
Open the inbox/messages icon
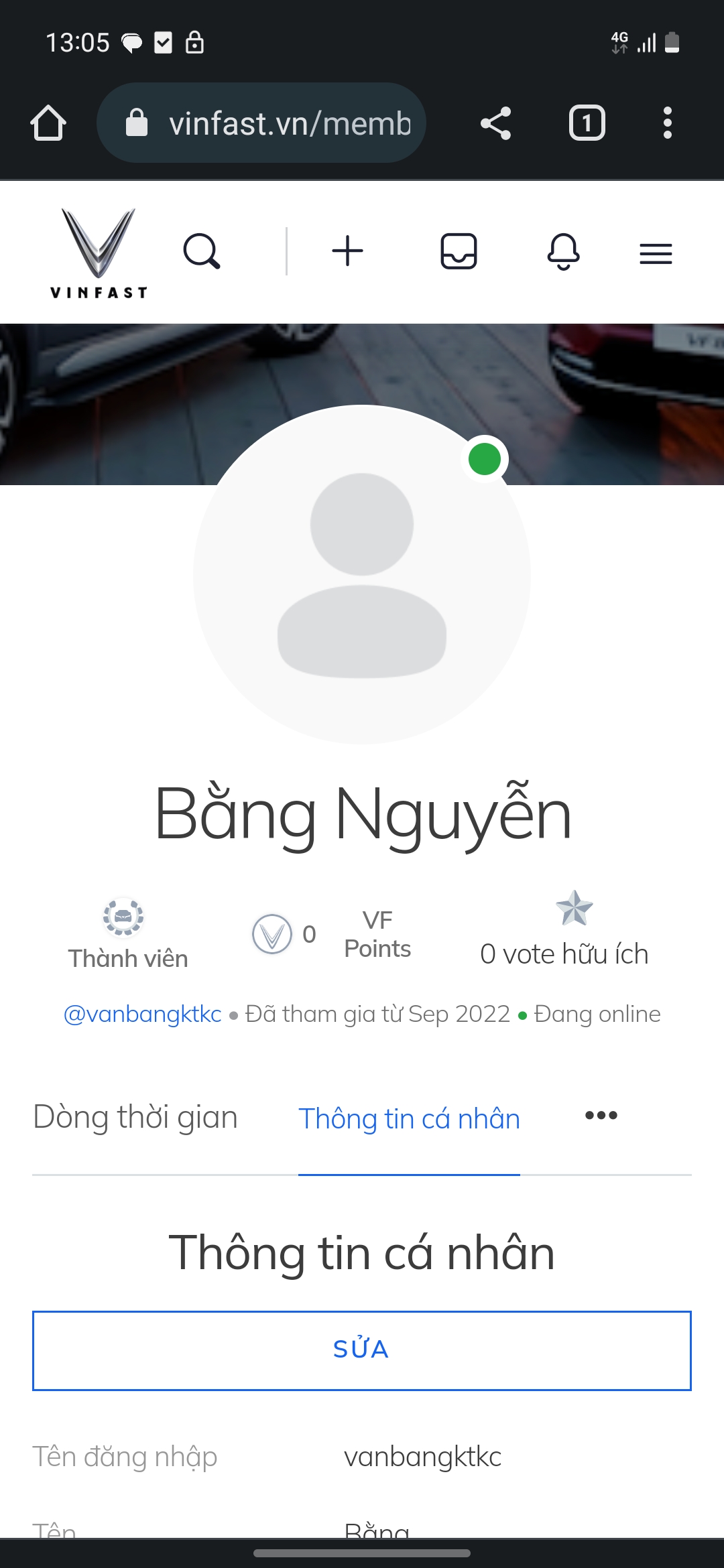tap(459, 253)
